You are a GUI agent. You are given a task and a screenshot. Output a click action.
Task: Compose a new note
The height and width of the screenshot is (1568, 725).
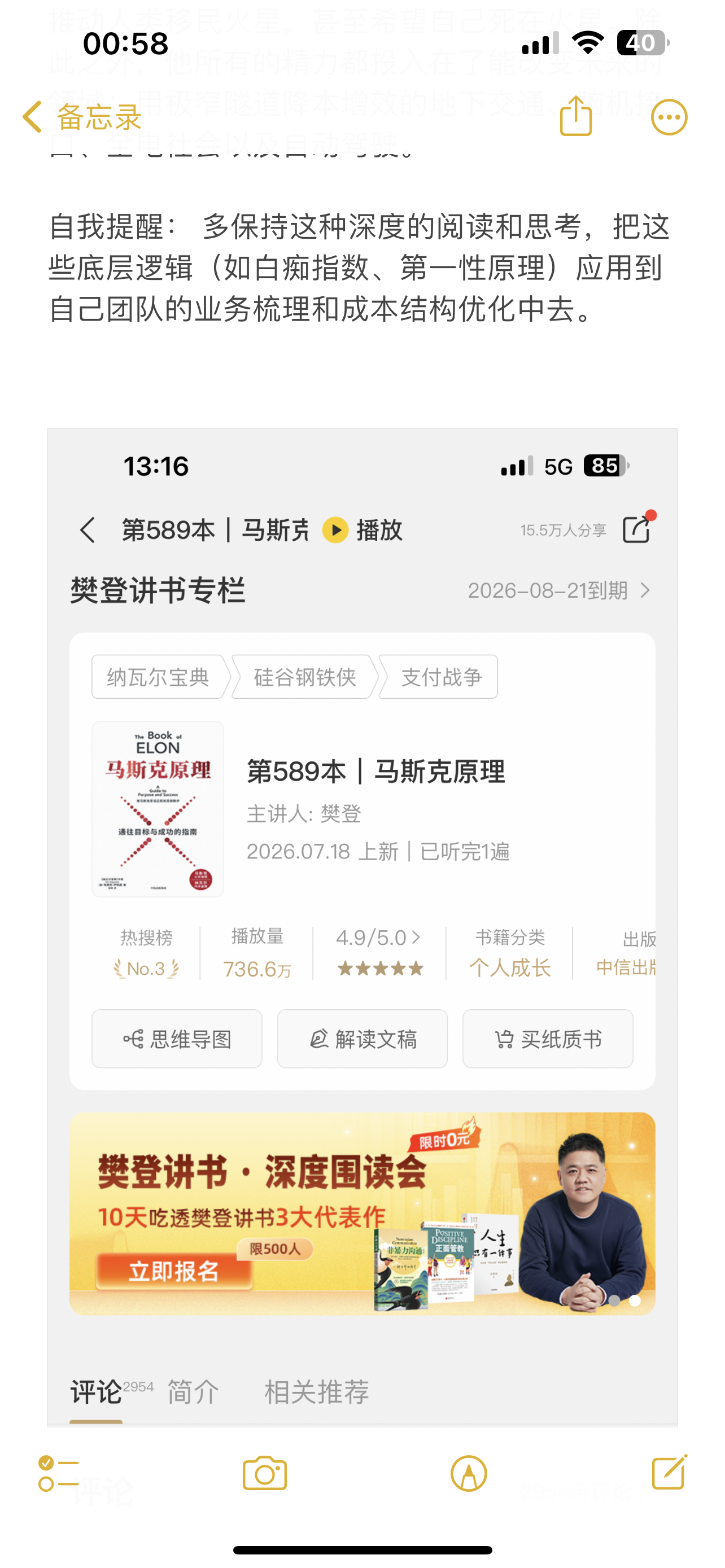(670, 1473)
